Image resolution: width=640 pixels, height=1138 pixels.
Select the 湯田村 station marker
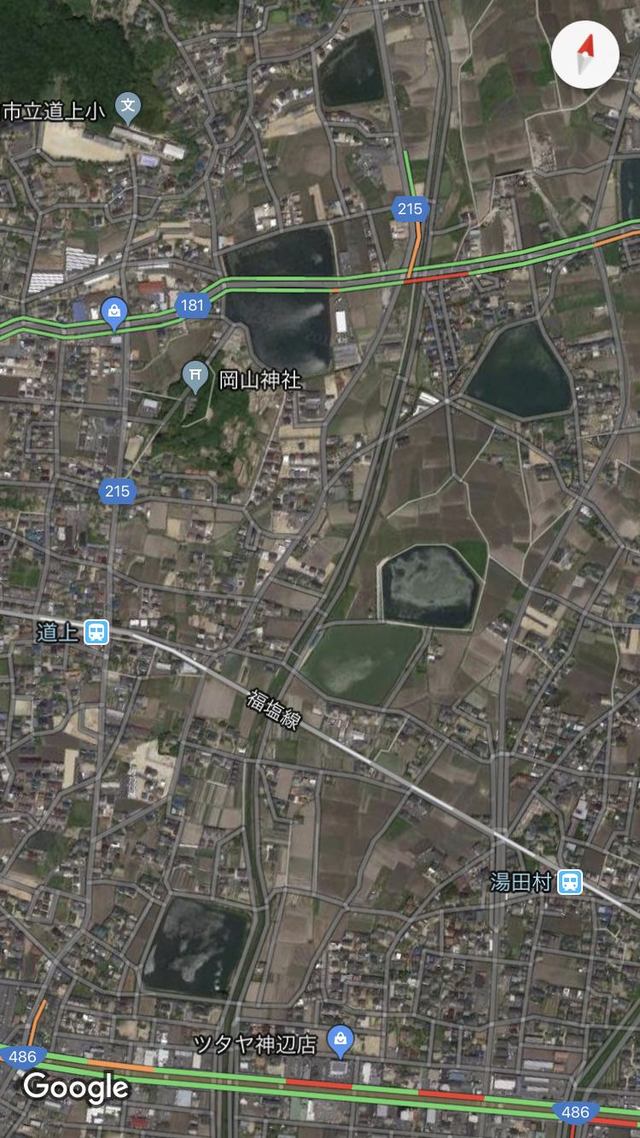click(570, 883)
